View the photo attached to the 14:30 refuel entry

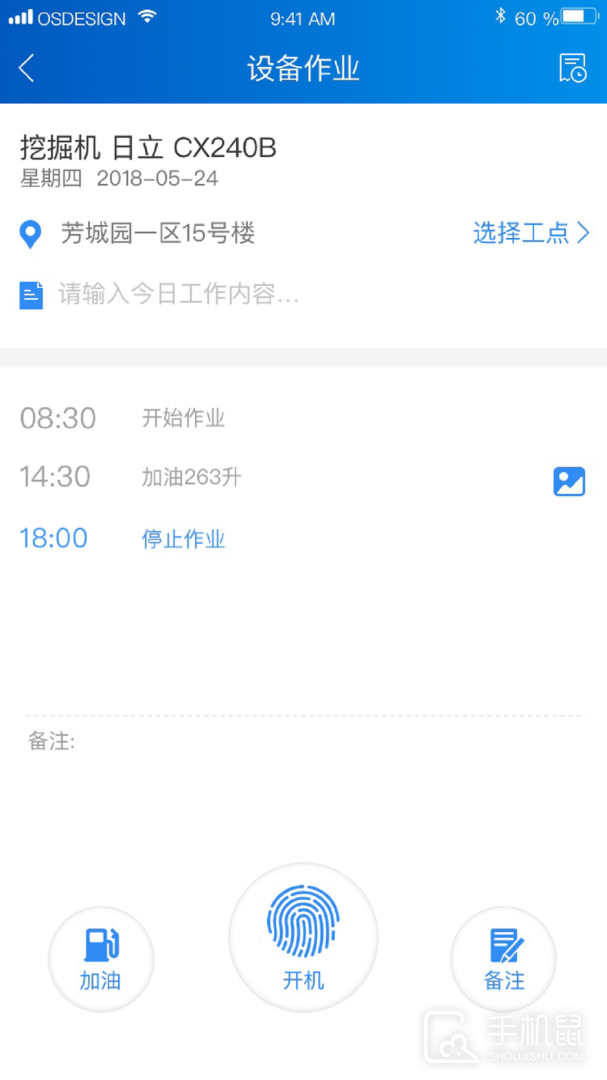[x=569, y=481]
